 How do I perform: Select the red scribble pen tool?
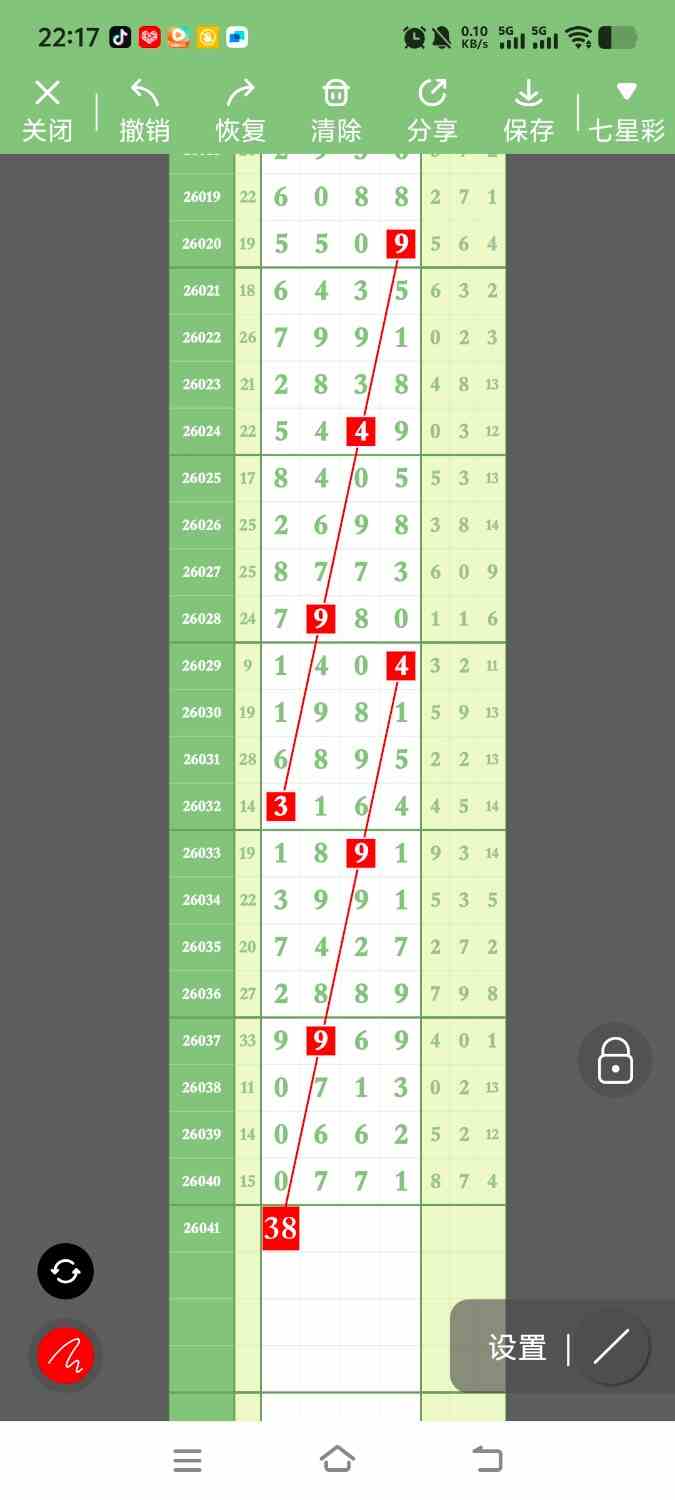point(65,1355)
